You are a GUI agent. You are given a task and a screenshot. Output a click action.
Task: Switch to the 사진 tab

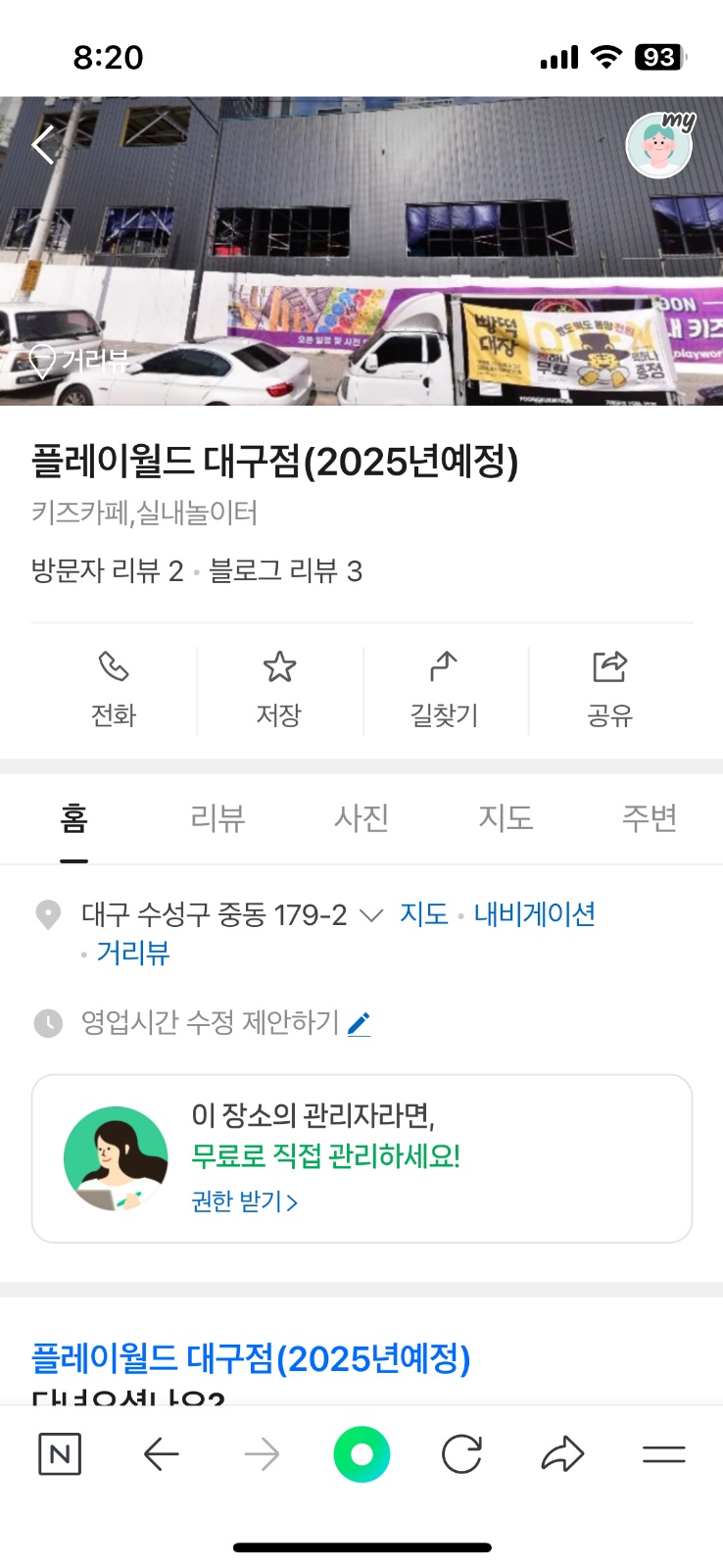(x=361, y=817)
